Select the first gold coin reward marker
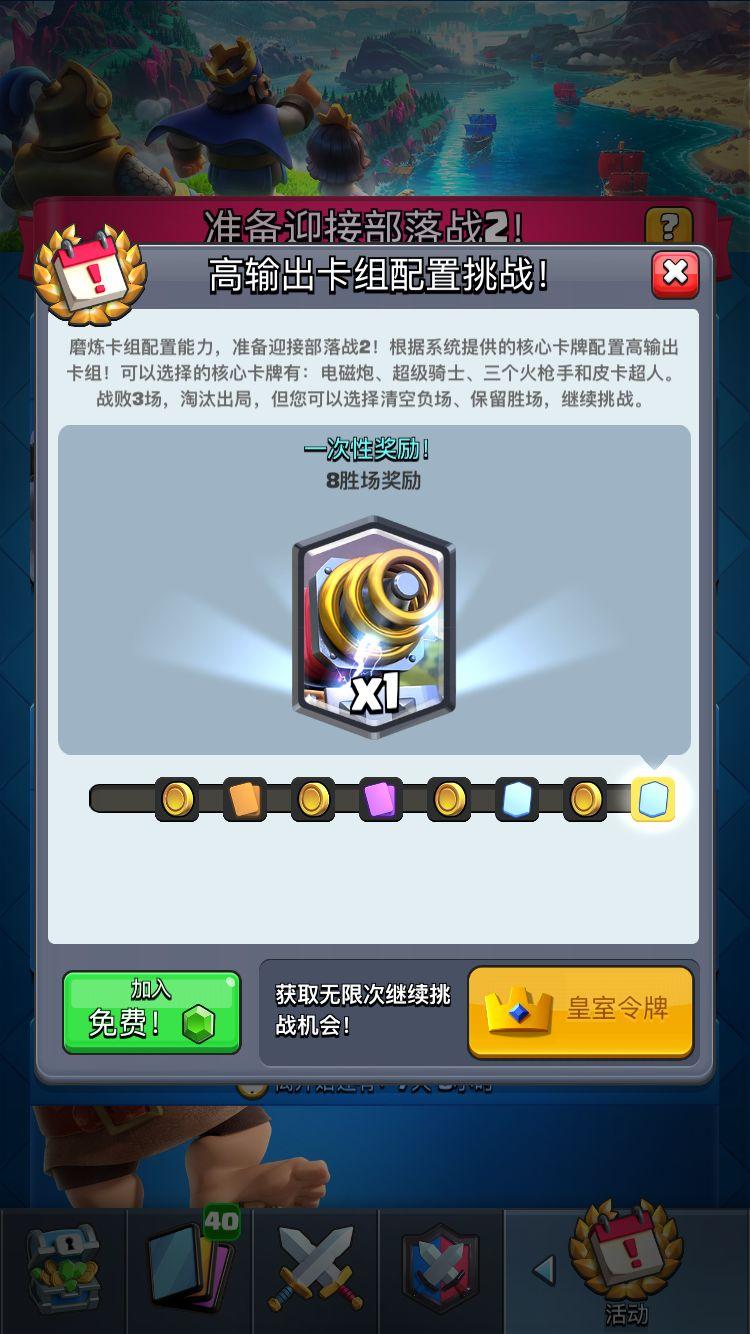This screenshot has width=750, height=1334. tap(177, 799)
